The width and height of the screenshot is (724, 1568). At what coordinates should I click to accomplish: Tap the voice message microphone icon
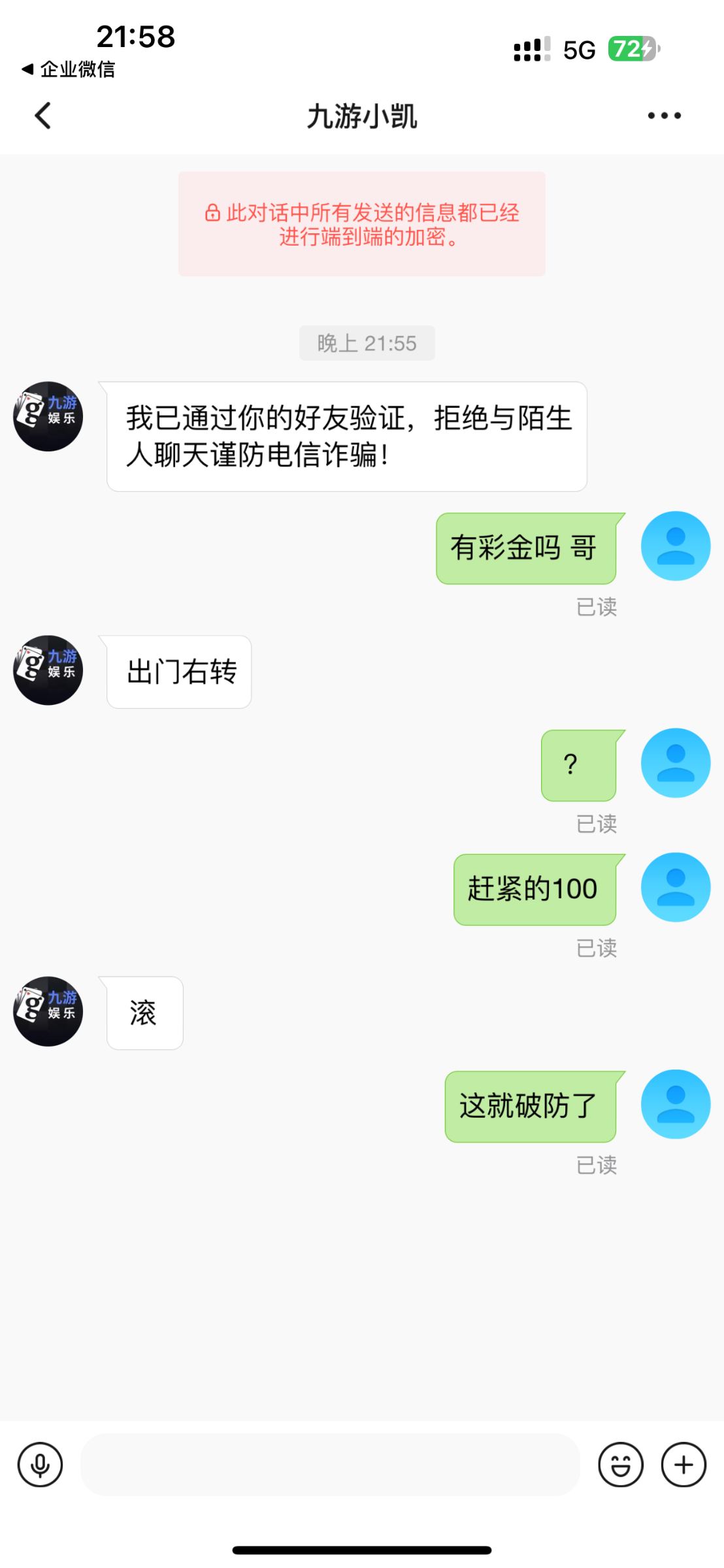41,1465
